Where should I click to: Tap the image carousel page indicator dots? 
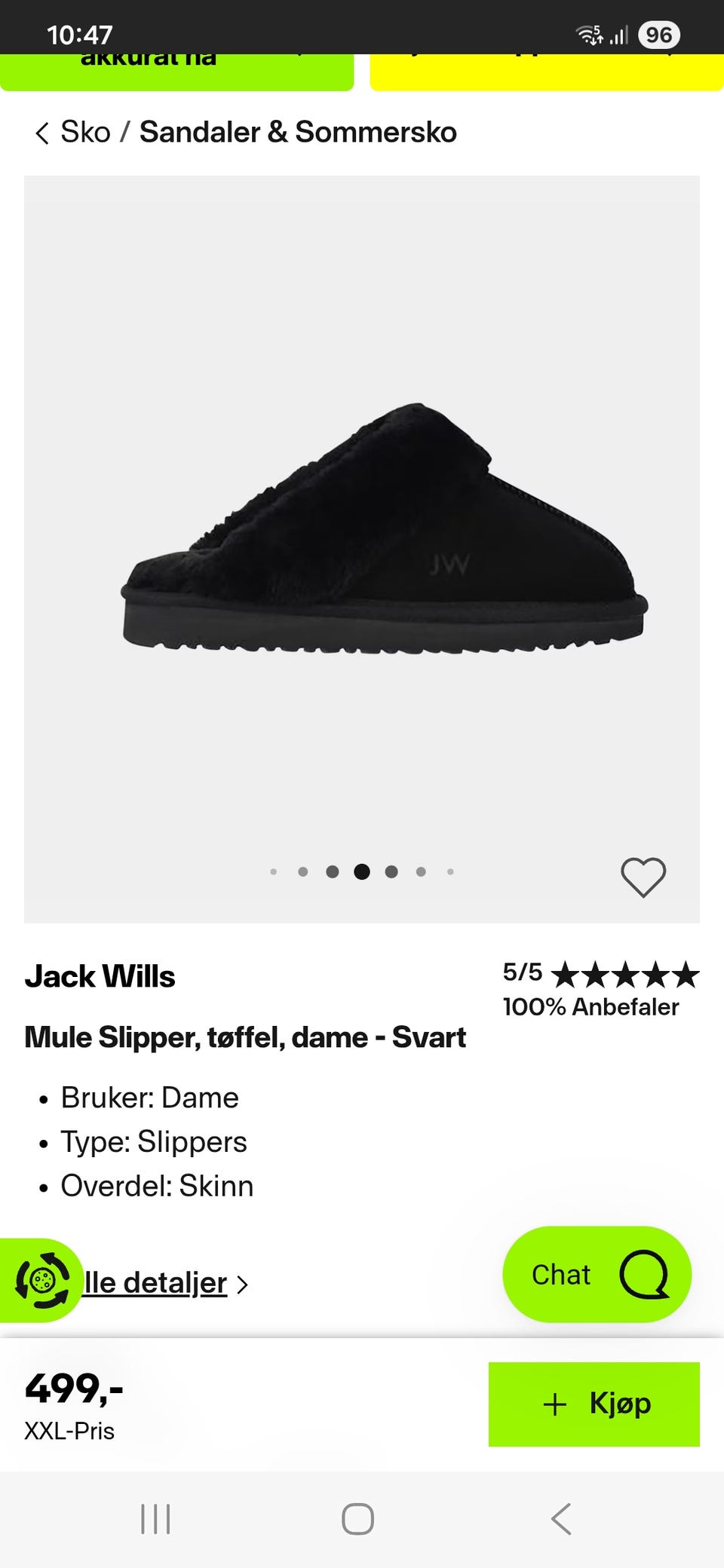tap(362, 871)
